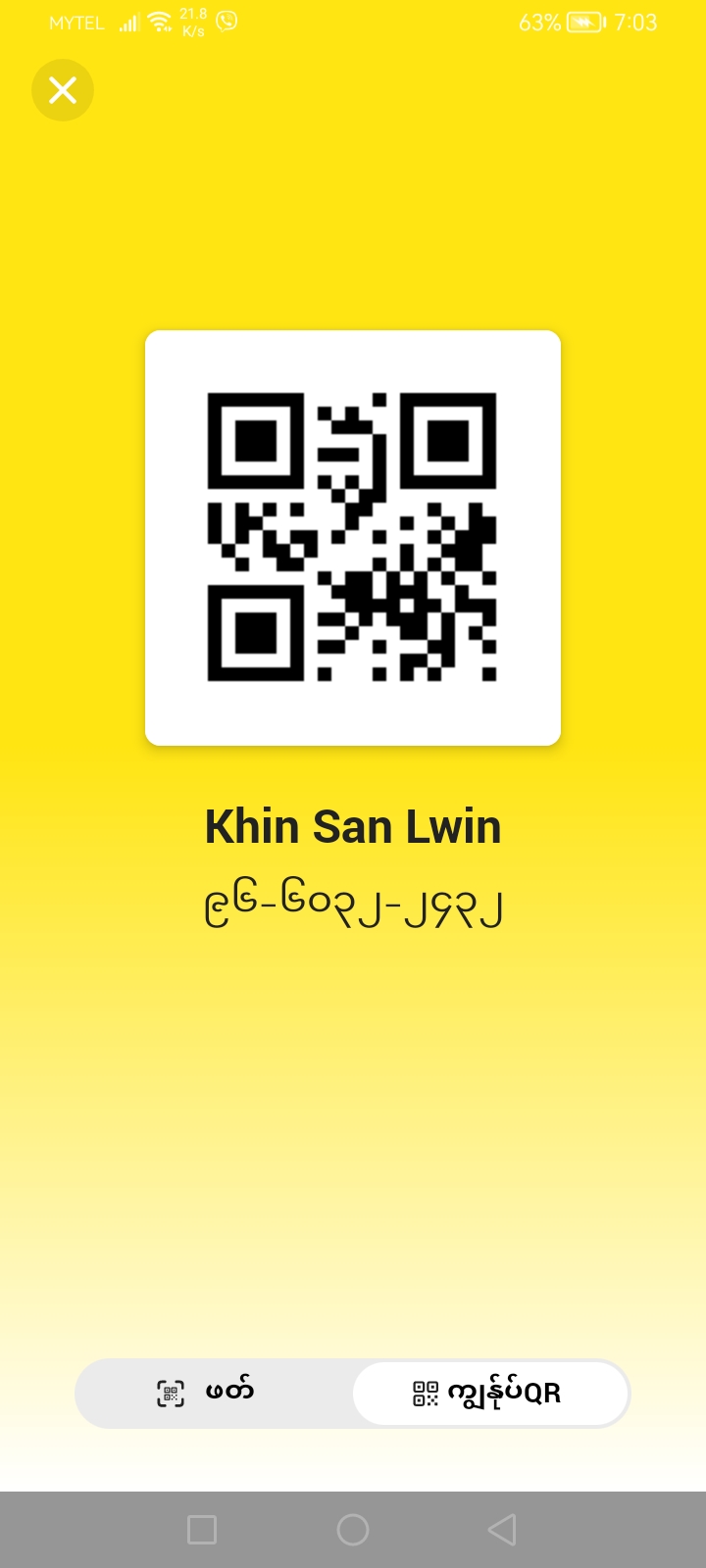The height and width of the screenshot is (1568, 706).
Task: Switch to the ဖတ် scan tab
Action: pyautogui.click(x=214, y=1393)
